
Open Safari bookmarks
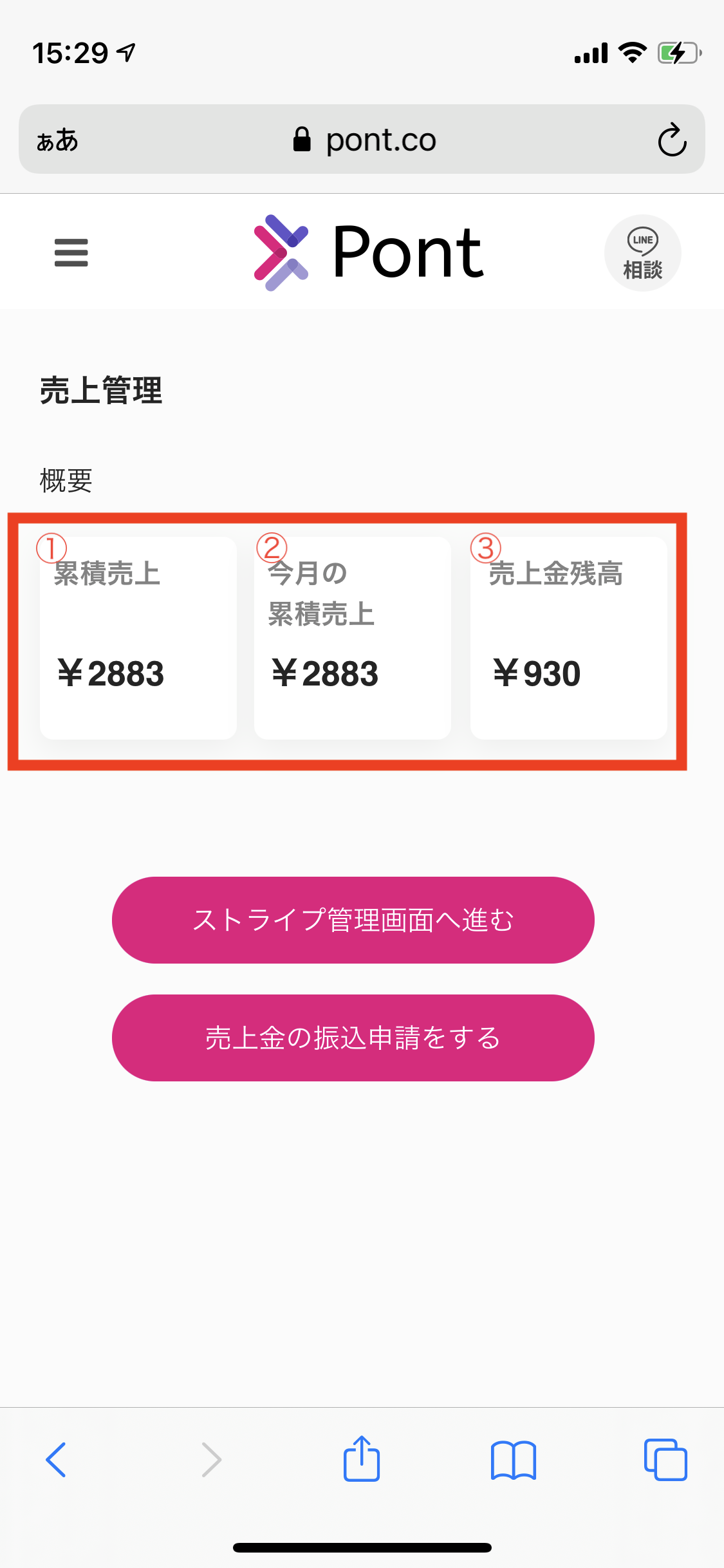(513, 1460)
